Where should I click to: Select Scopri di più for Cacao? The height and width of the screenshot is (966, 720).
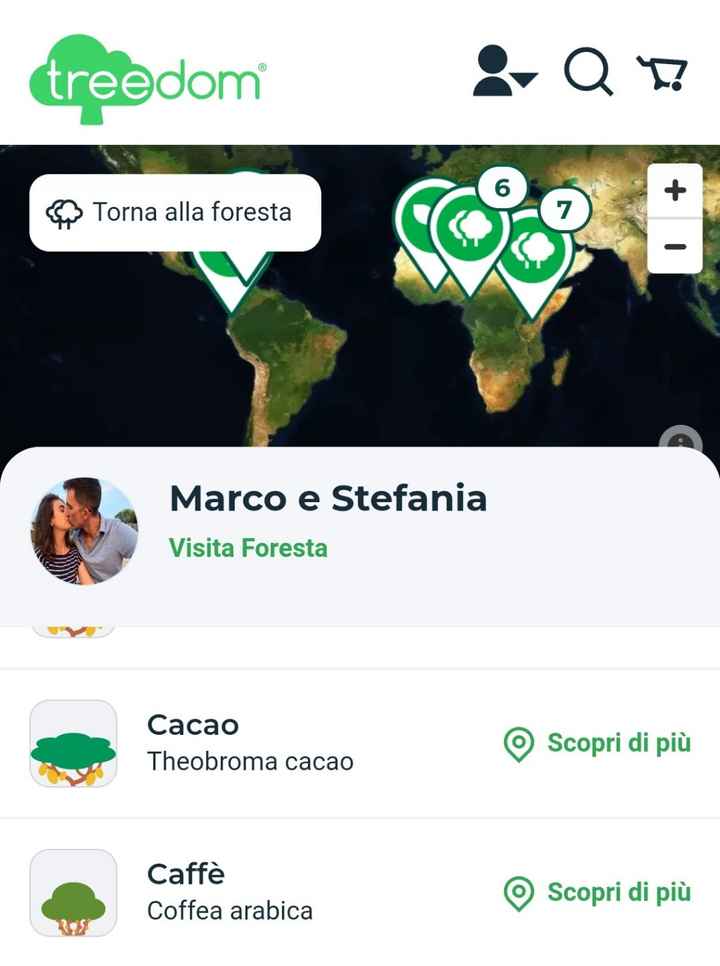597,744
